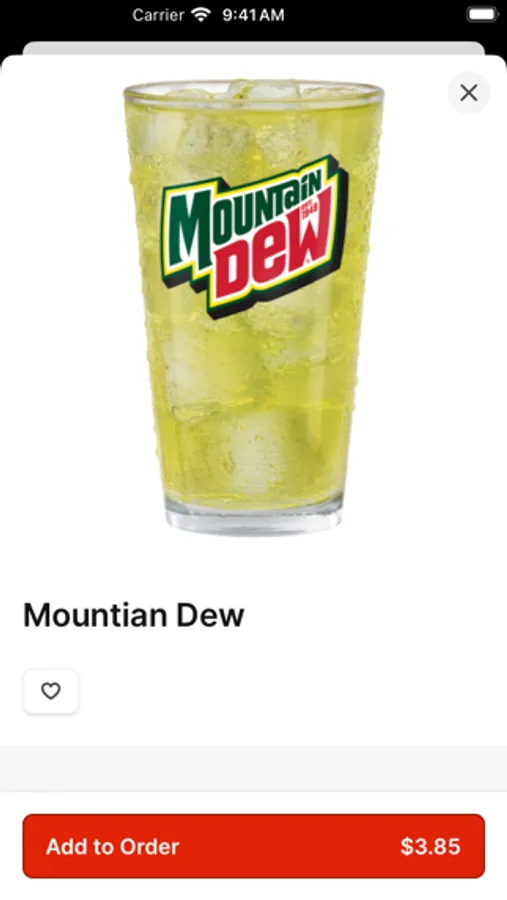The width and height of the screenshot is (507, 900).
Task: Close the Mountian Dew item sheet
Action: [469, 92]
